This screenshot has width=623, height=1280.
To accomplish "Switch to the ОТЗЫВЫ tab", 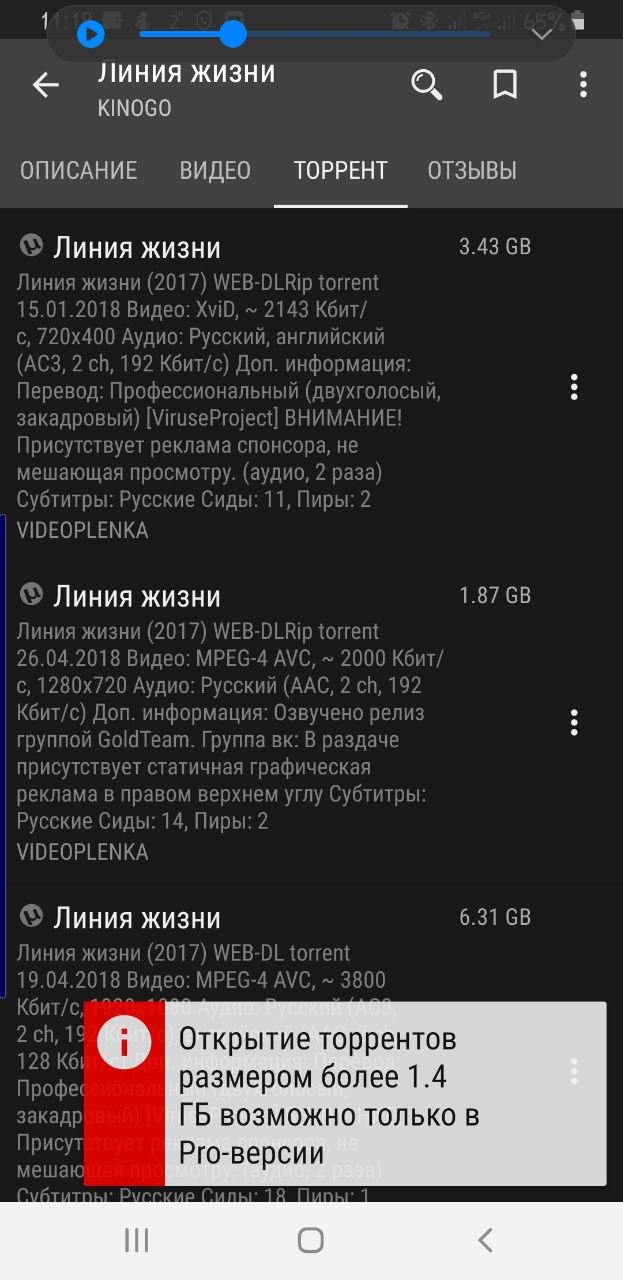I will click(x=472, y=171).
